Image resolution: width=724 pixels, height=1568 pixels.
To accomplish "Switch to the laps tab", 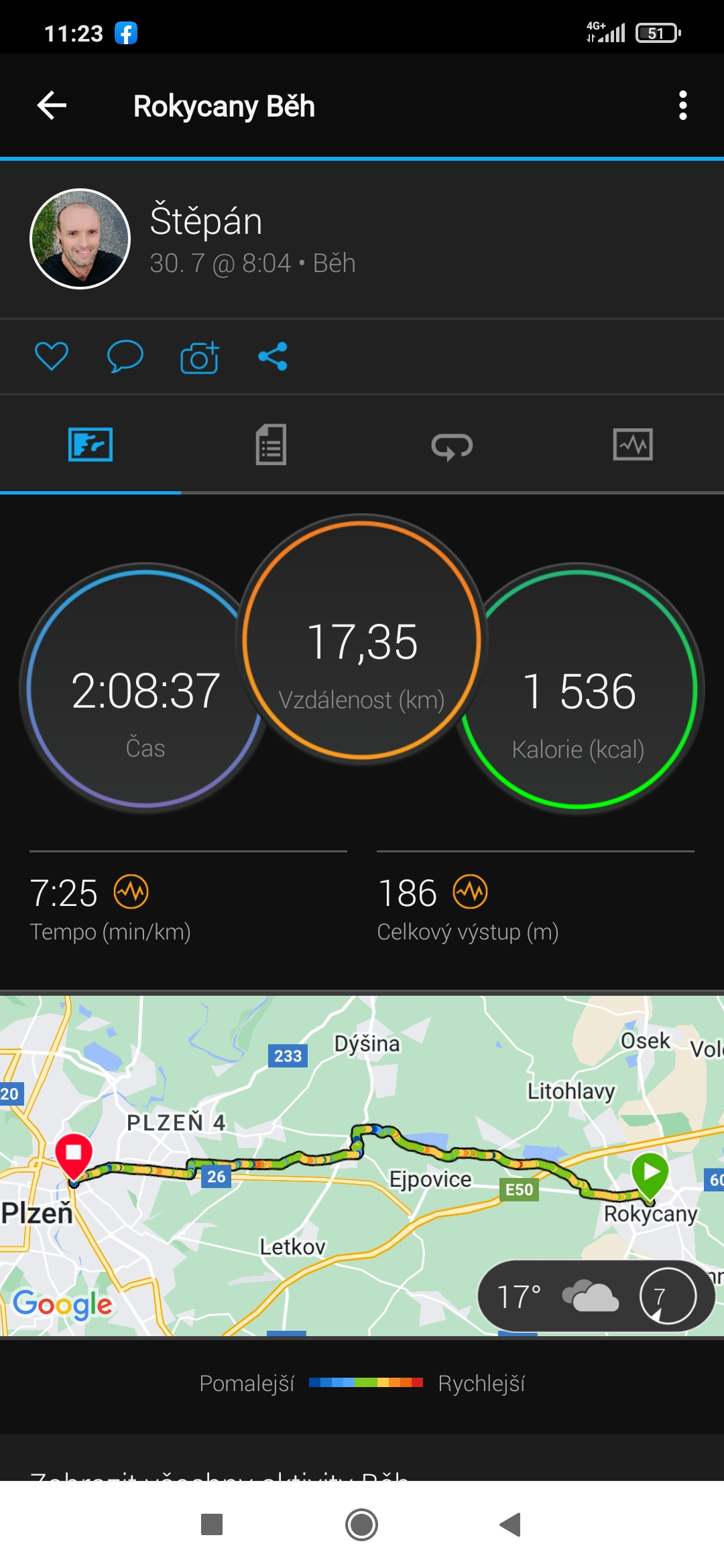I will [x=452, y=445].
